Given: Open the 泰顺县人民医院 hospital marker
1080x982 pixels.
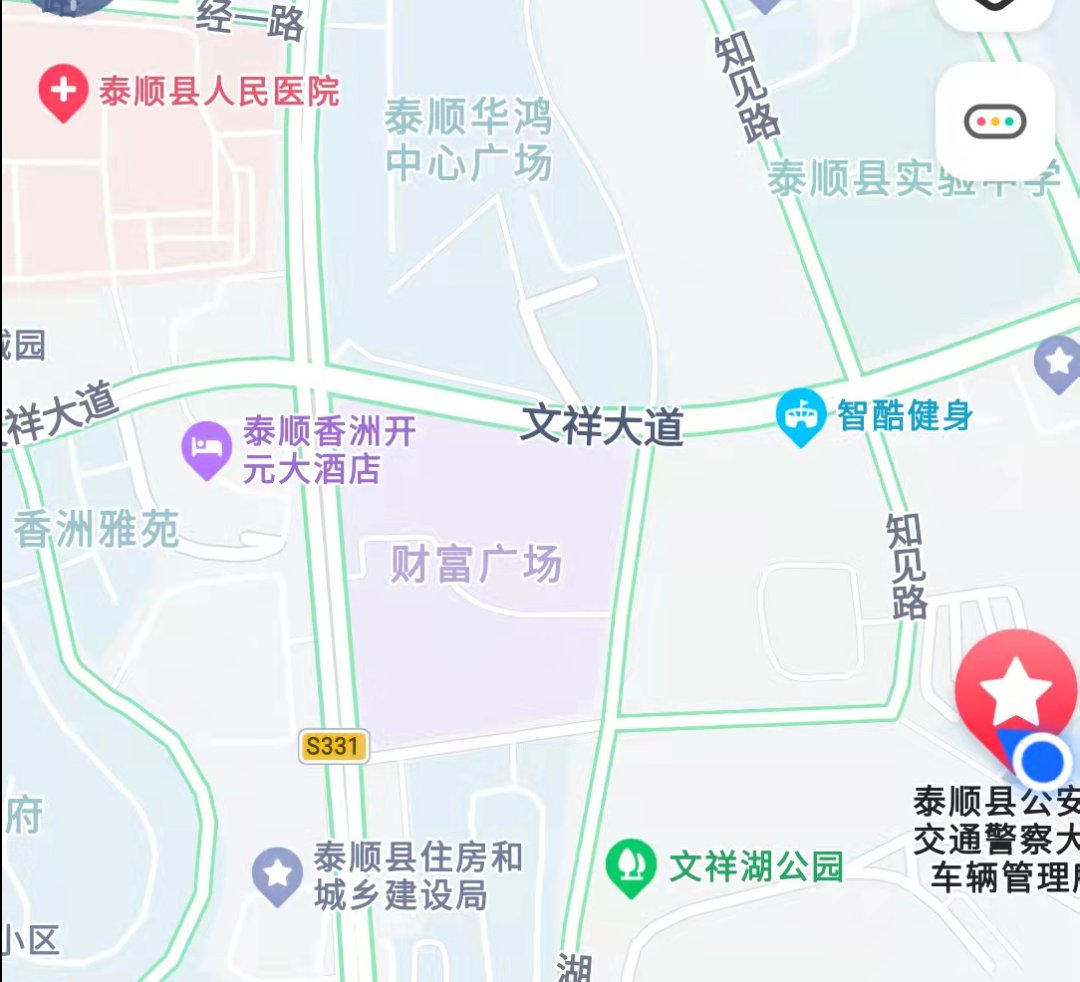Looking at the screenshot, I should point(62,93).
